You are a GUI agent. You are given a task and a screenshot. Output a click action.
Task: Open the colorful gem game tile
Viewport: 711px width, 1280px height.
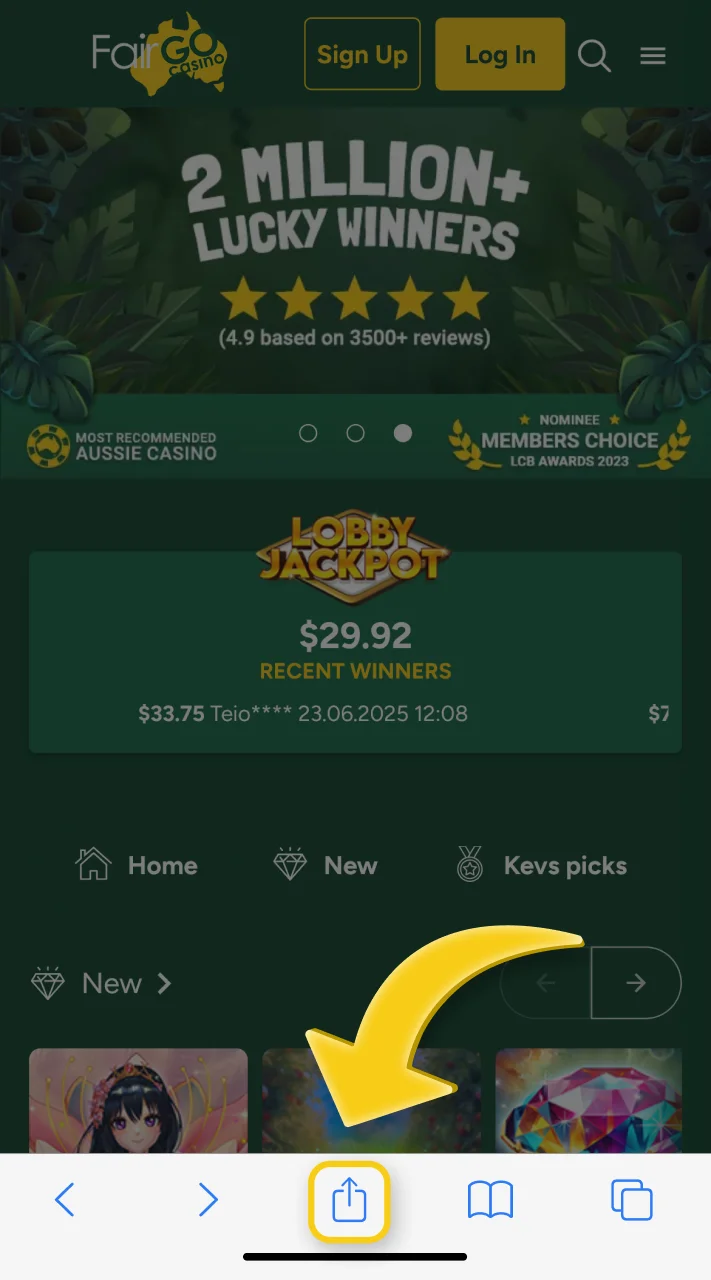(x=588, y=1100)
